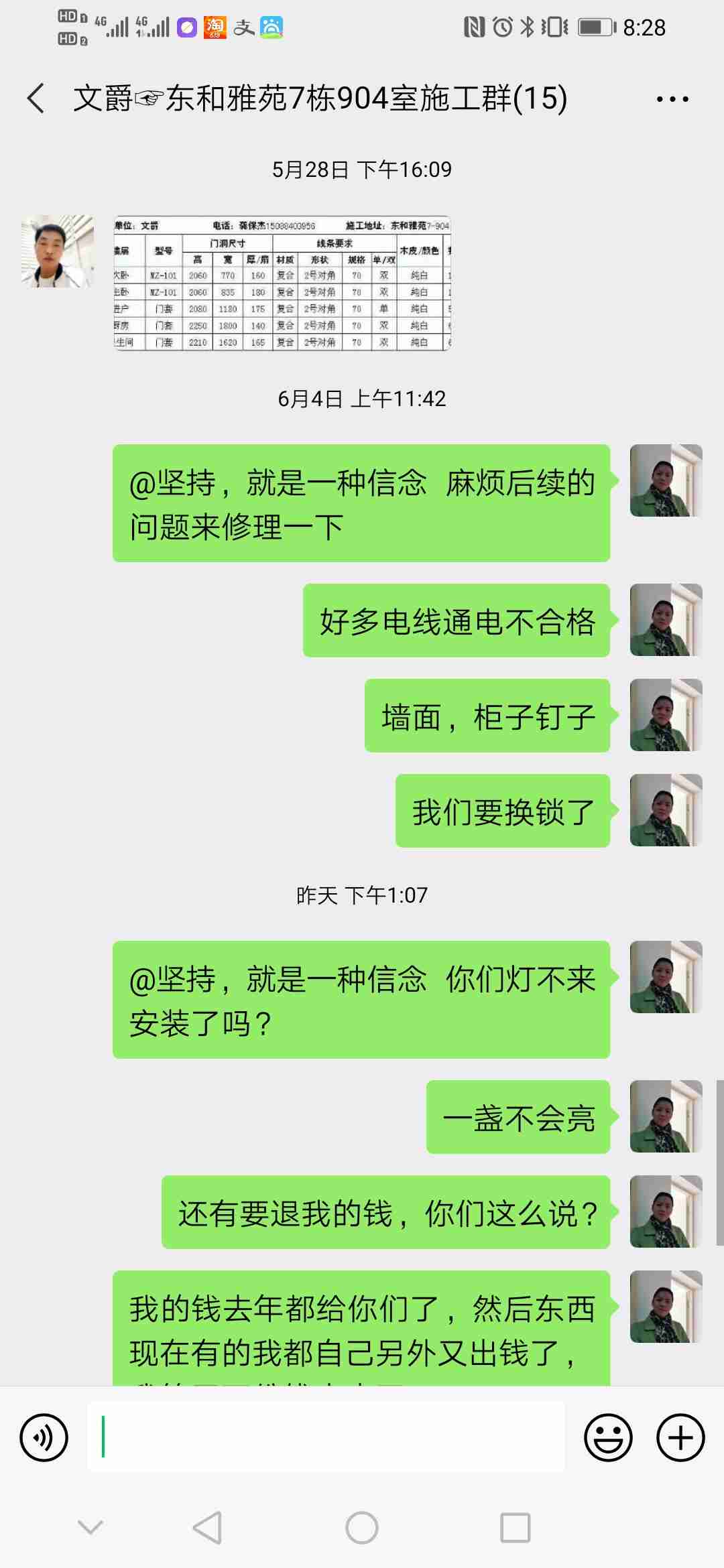Open the group chat options menu
The width and height of the screenshot is (724, 1568).
(672, 99)
